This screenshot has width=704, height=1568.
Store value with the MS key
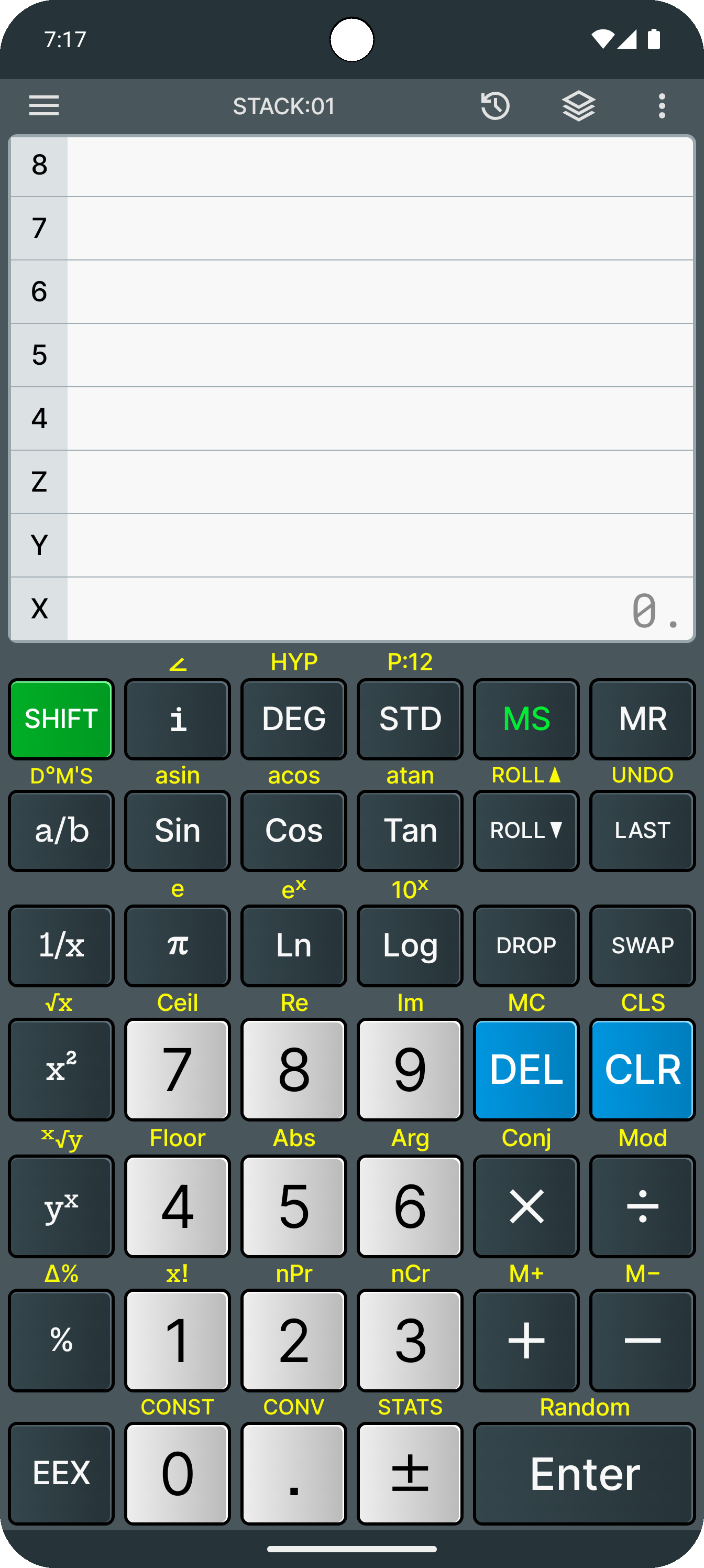(526, 719)
